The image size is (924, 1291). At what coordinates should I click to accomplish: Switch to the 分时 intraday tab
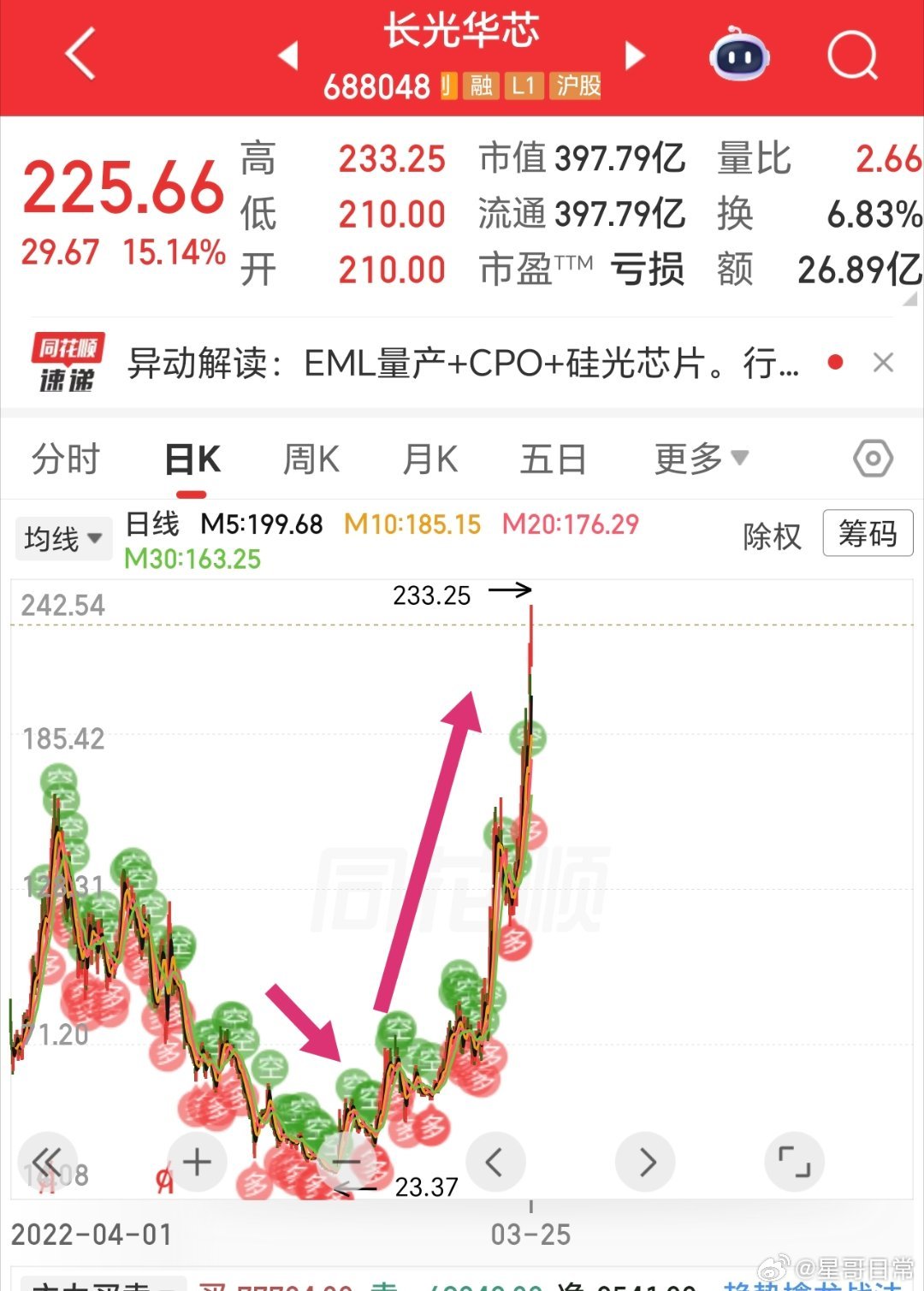65,458
